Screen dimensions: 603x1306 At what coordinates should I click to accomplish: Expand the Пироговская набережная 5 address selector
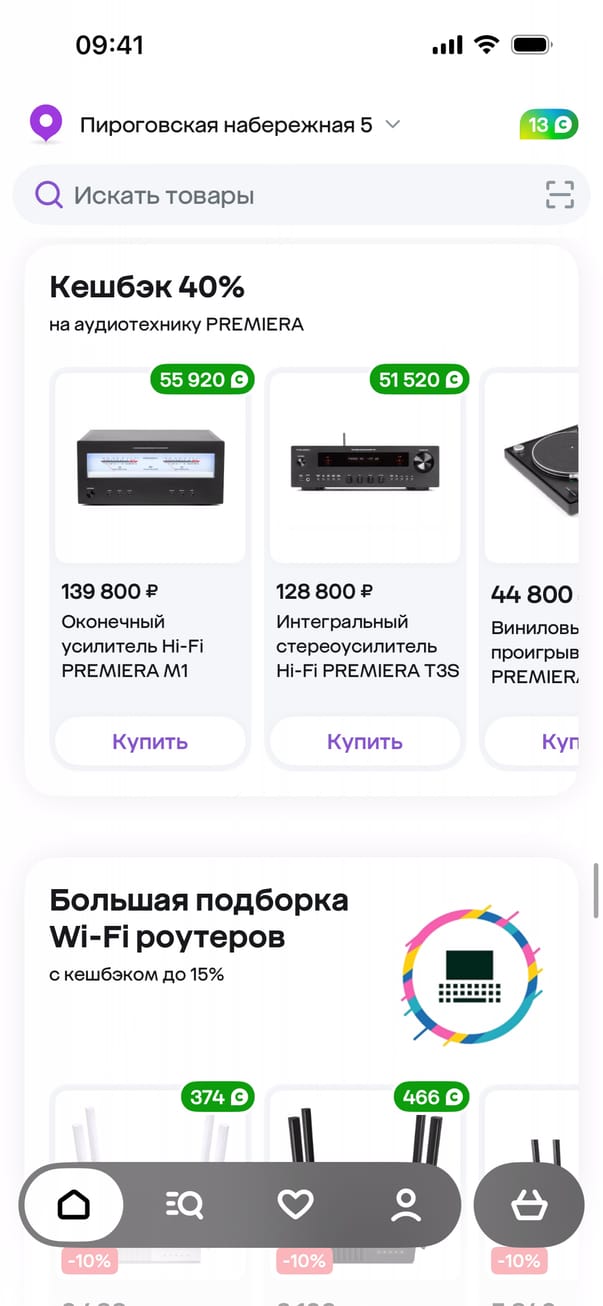click(240, 125)
